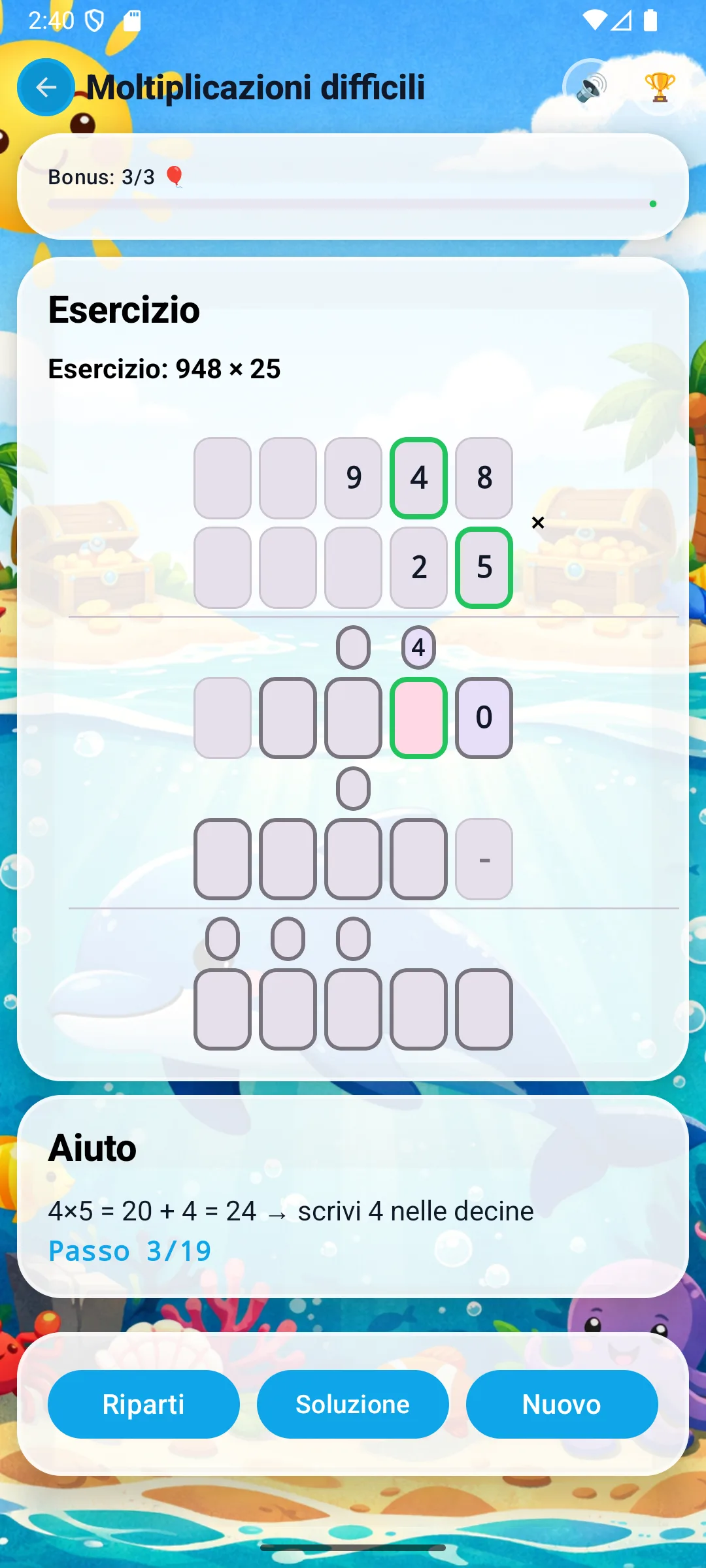The width and height of the screenshot is (706, 1568).
Task: Select the units cell containing 0
Action: pos(484,717)
